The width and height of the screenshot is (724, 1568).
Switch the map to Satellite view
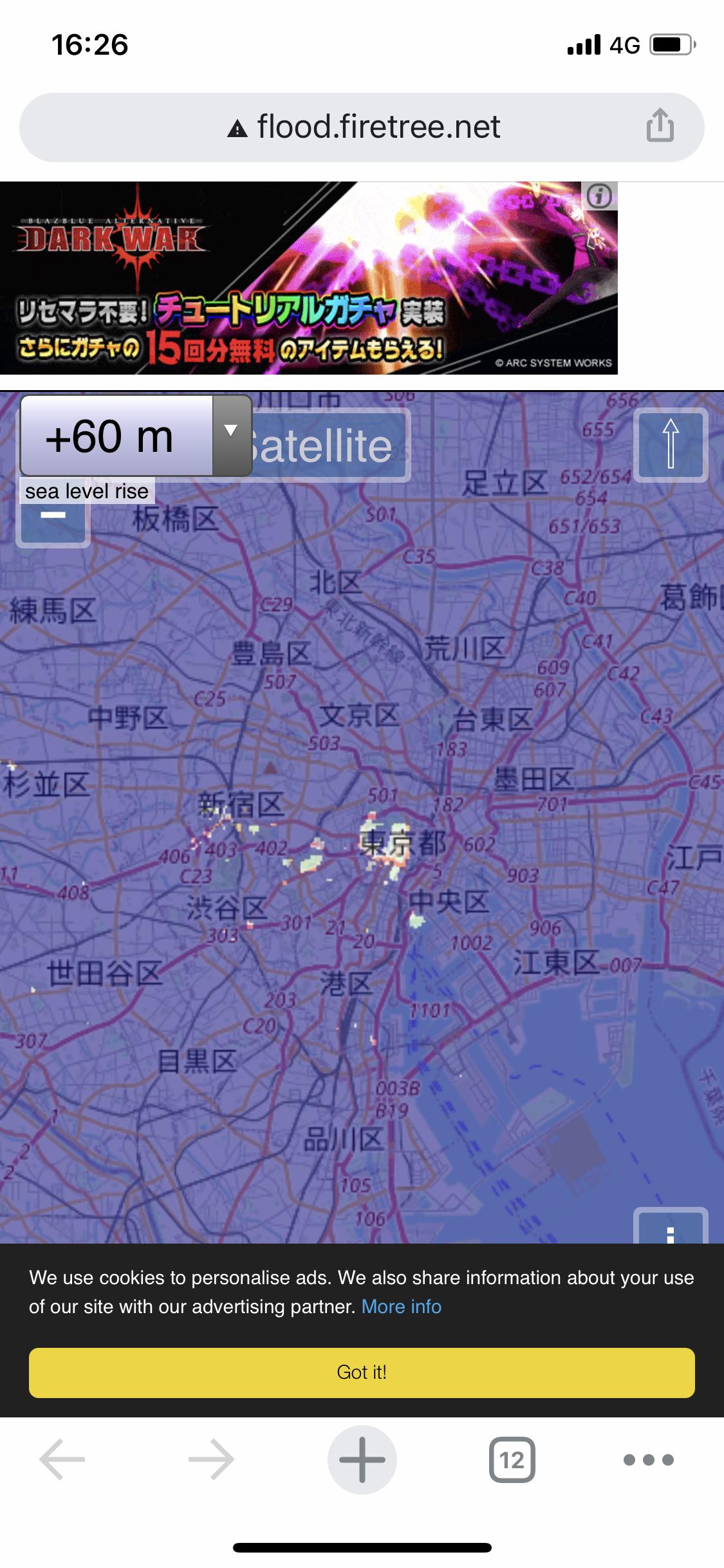330,445
